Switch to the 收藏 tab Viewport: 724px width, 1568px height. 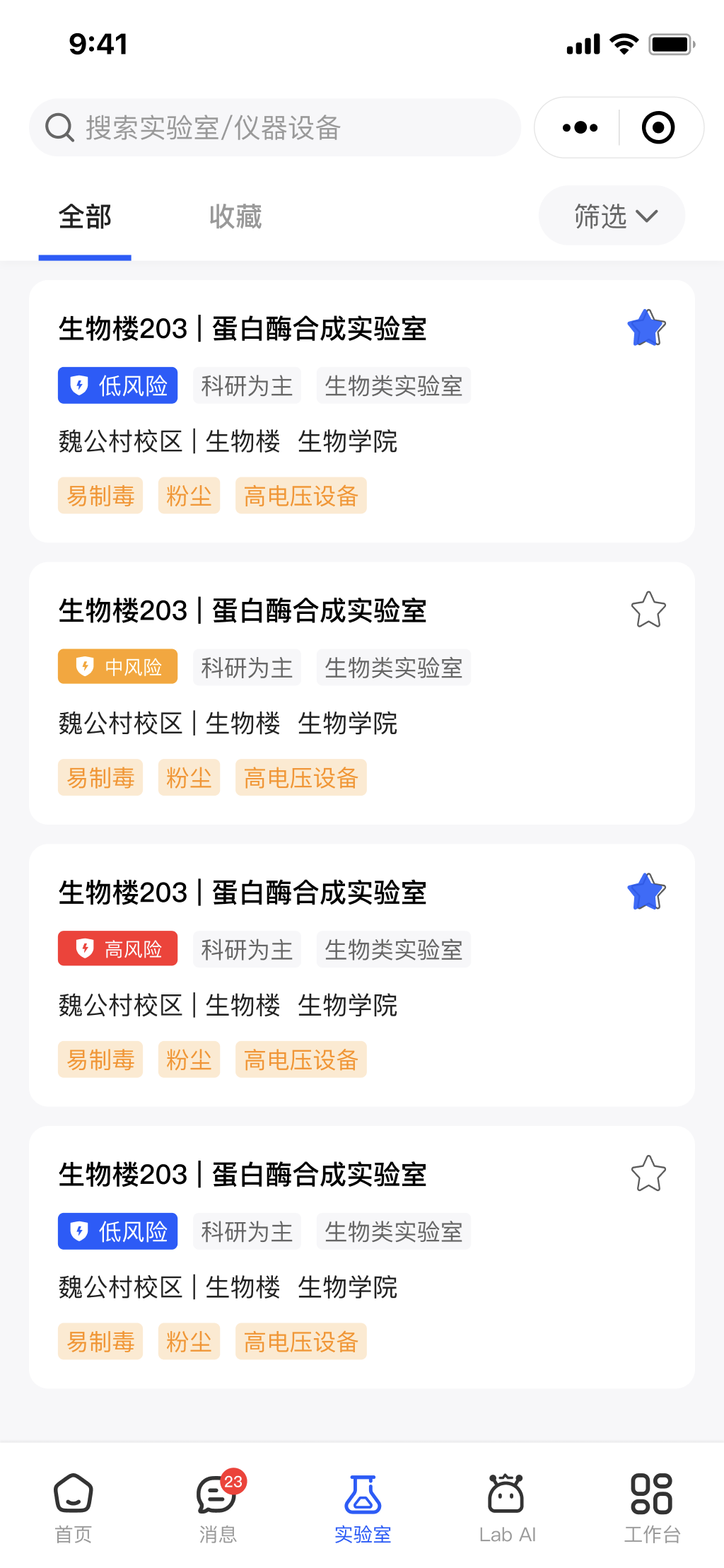tap(235, 217)
